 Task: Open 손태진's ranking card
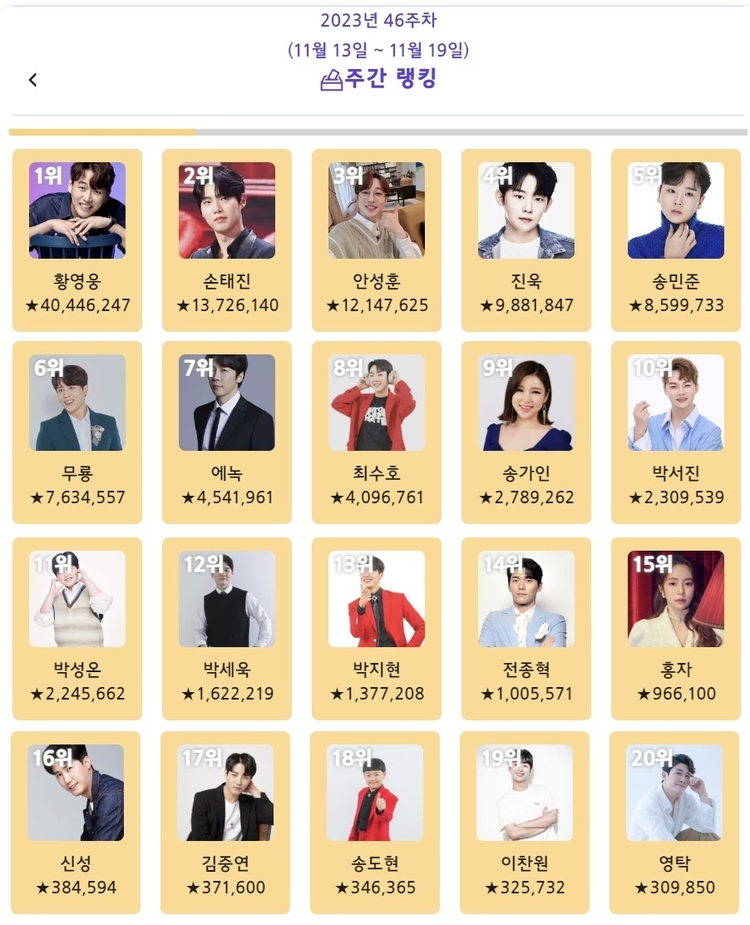227,239
